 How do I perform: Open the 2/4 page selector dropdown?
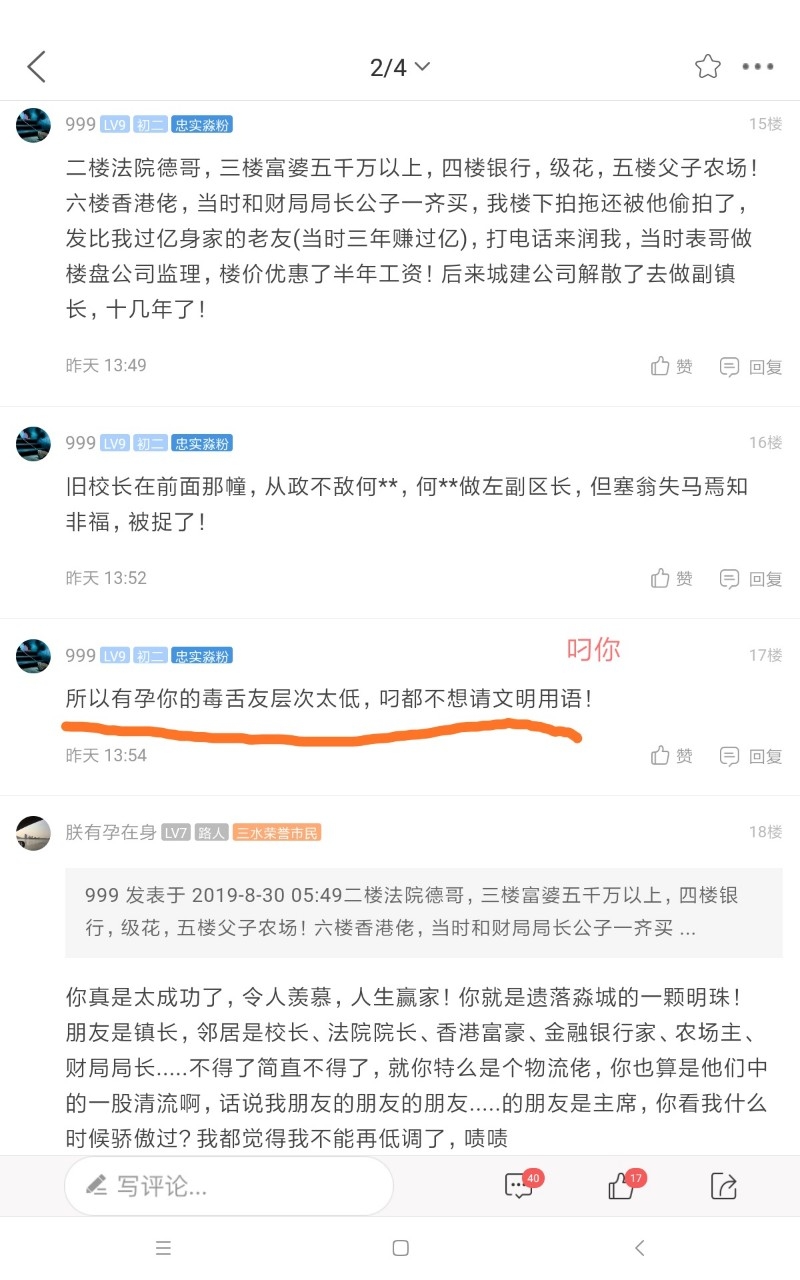coord(400,67)
